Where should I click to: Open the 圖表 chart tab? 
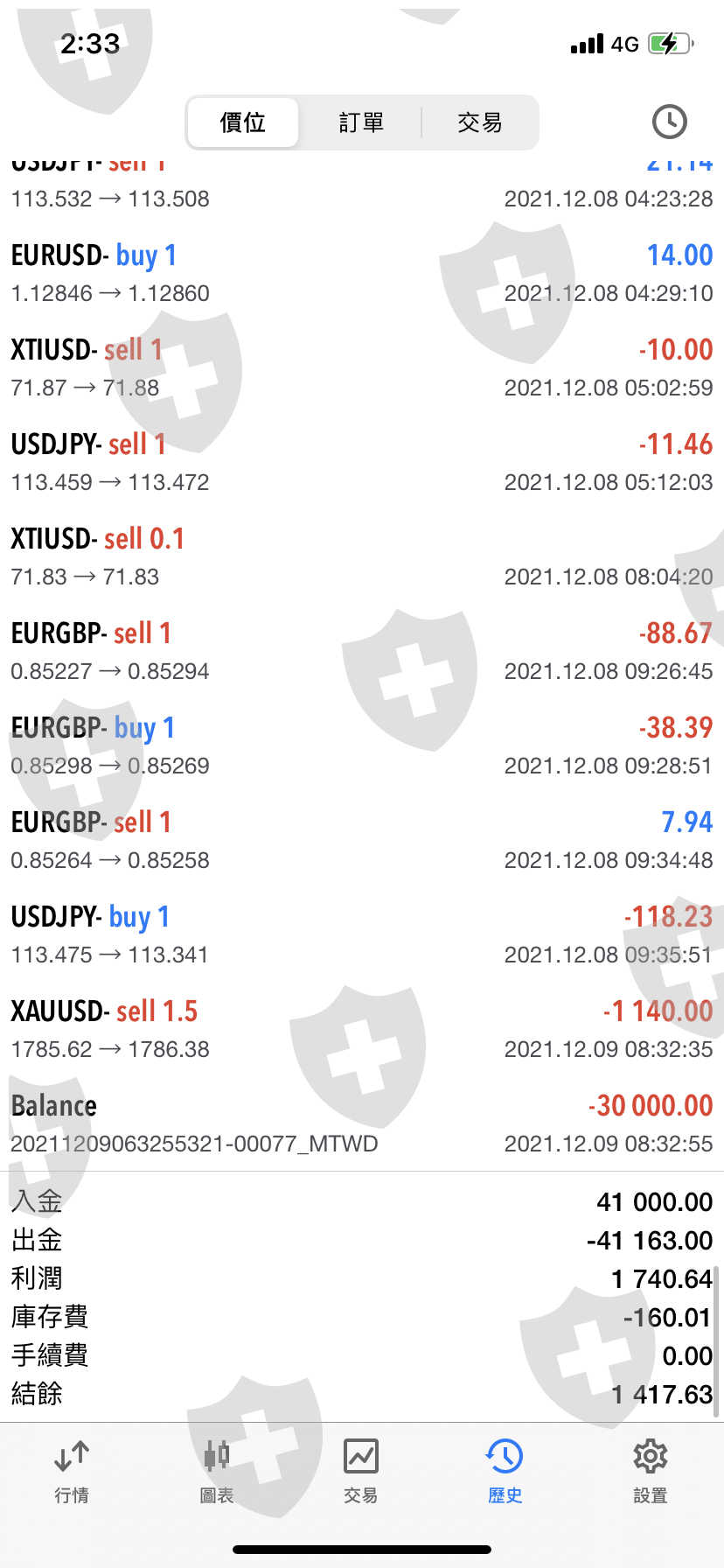tap(217, 1472)
